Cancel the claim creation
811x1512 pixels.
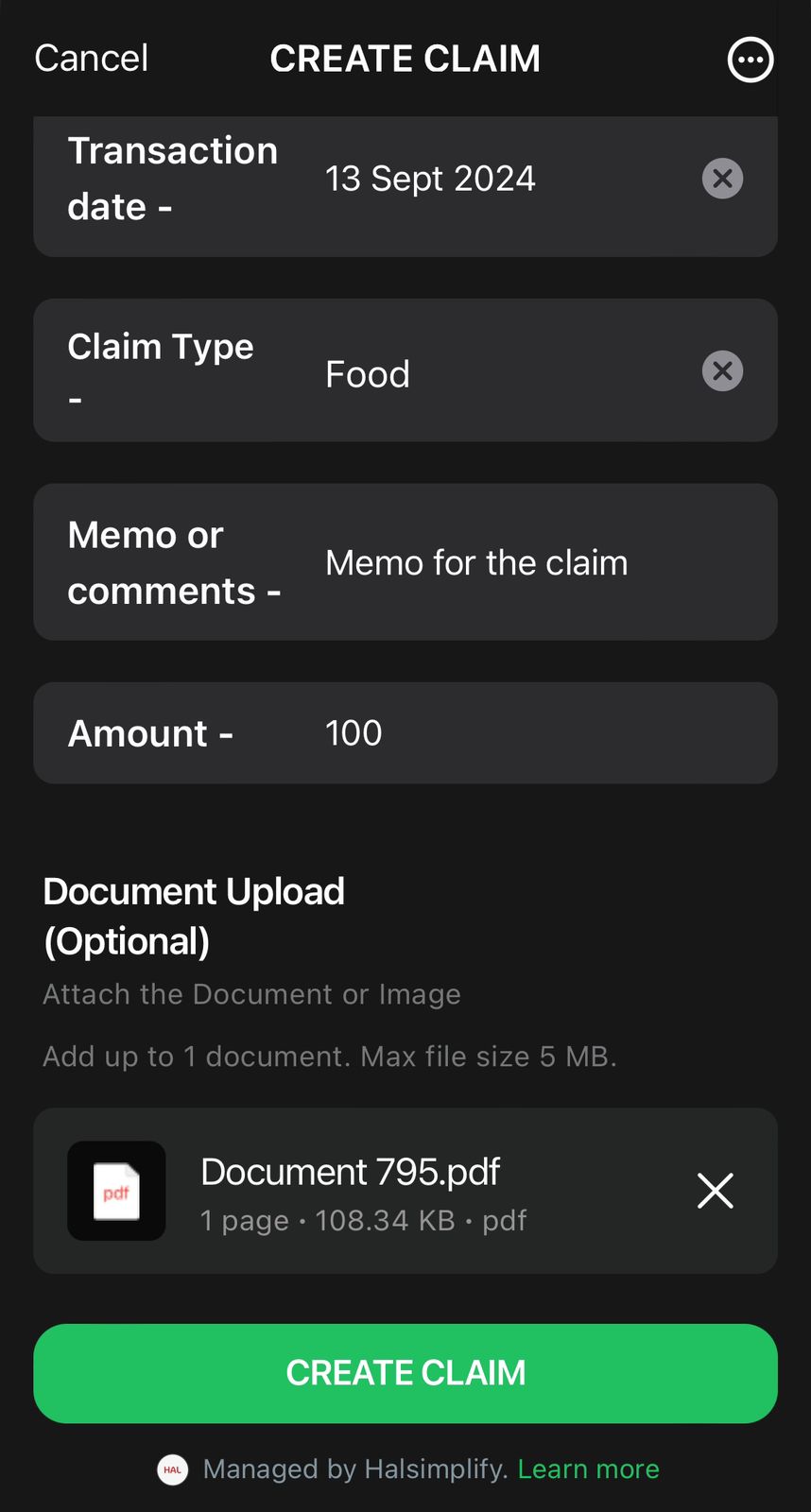(x=92, y=59)
